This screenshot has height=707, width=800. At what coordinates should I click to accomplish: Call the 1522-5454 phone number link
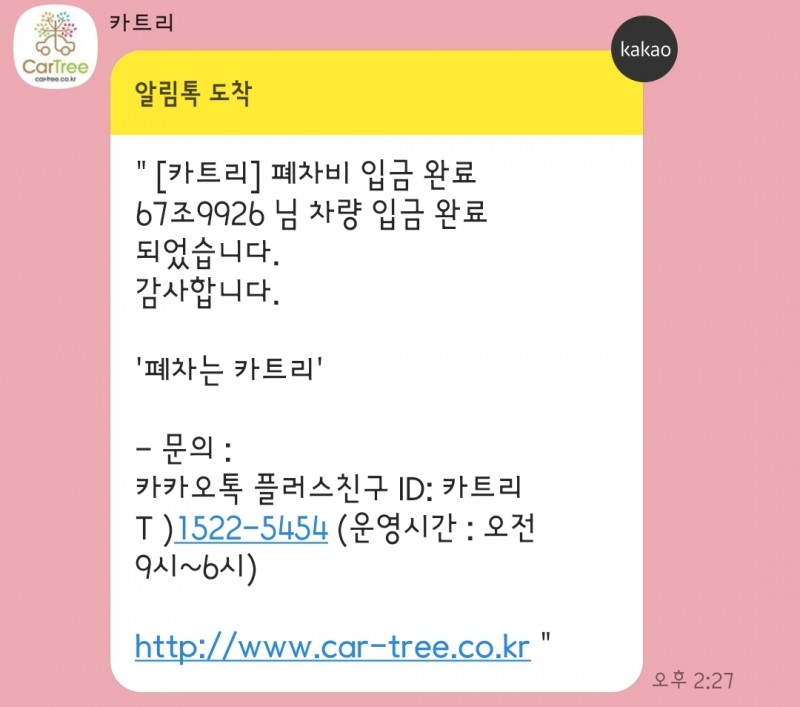pyautogui.click(x=252, y=529)
